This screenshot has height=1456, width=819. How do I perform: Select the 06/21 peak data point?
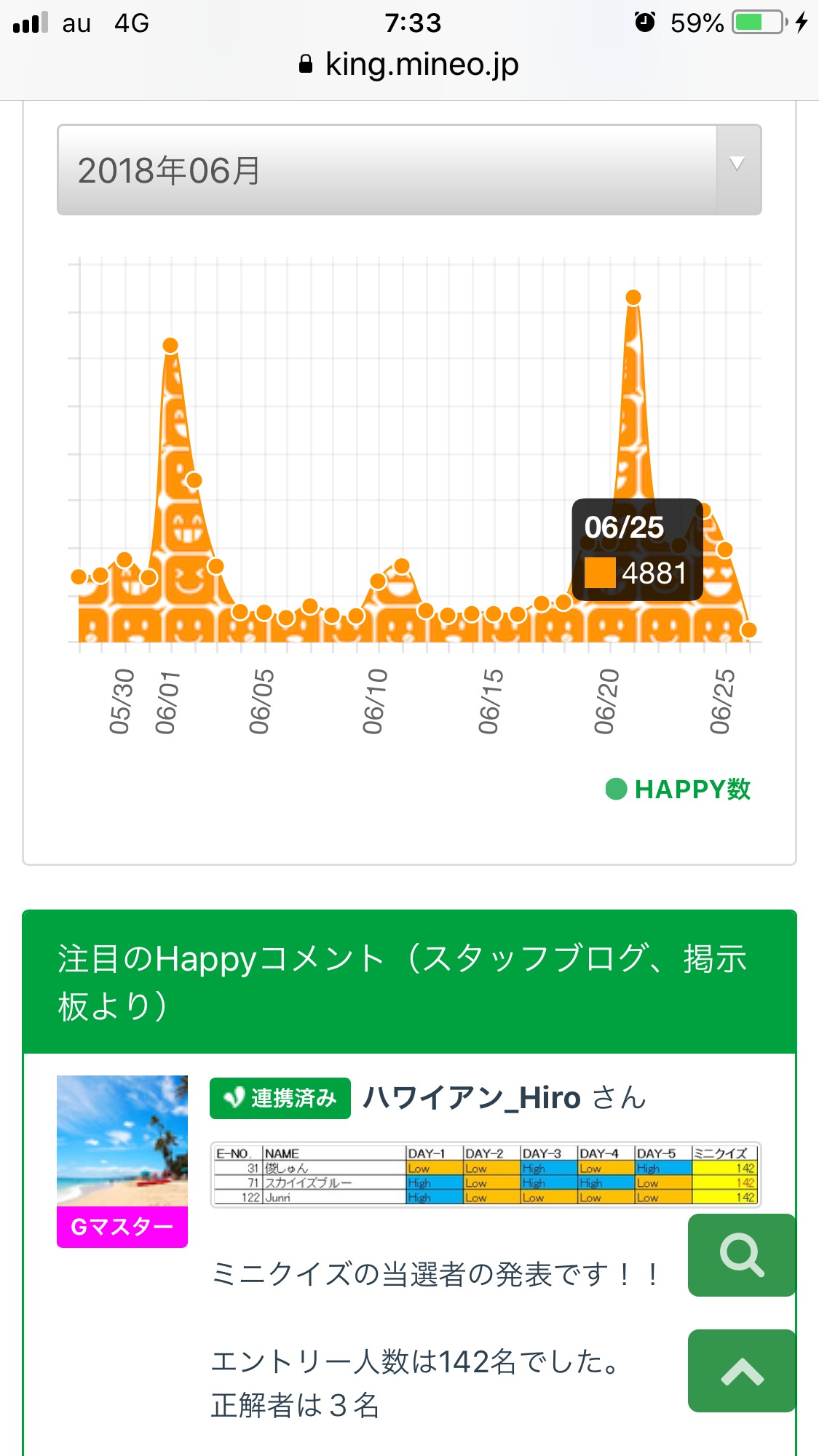[633, 297]
